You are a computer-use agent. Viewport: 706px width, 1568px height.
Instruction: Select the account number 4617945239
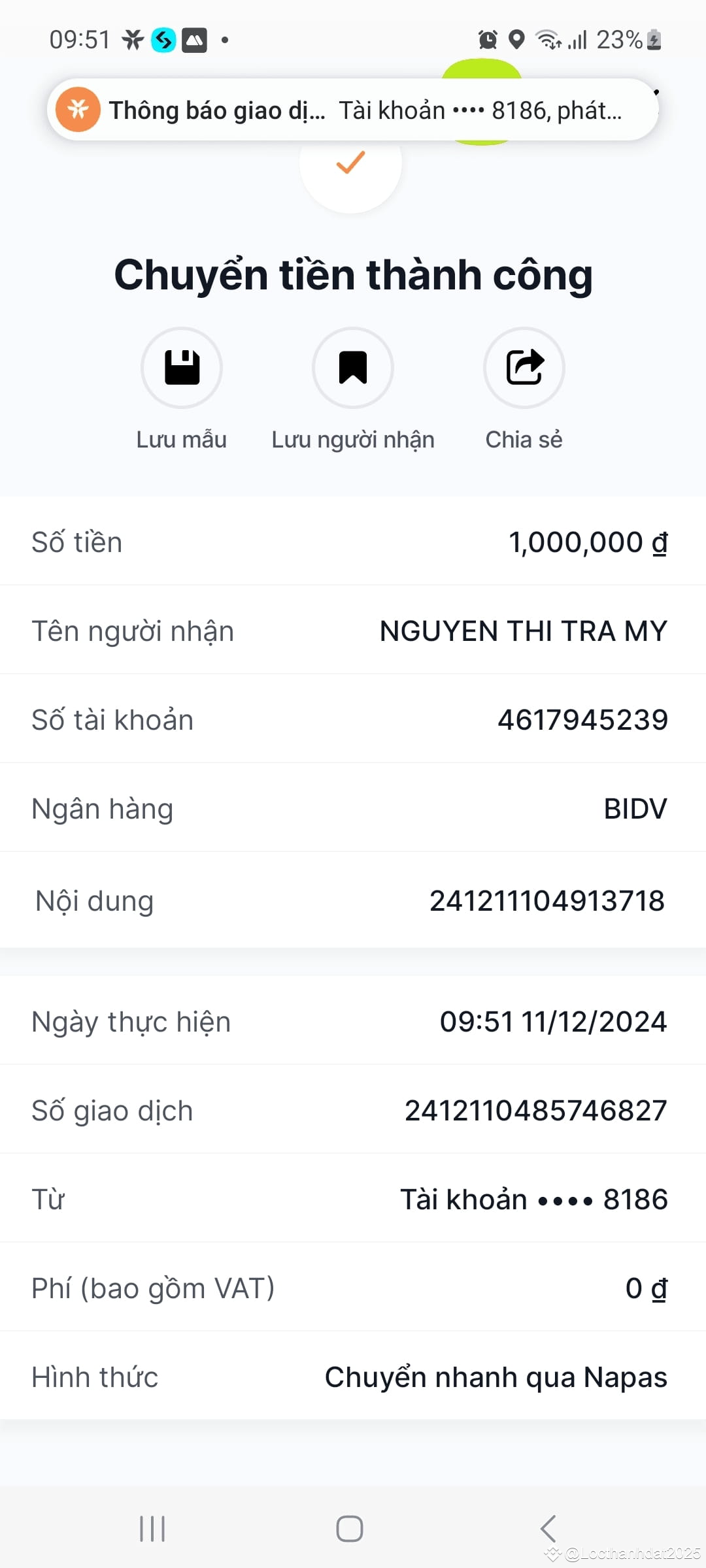pyautogui.click(x=582, y=719)
